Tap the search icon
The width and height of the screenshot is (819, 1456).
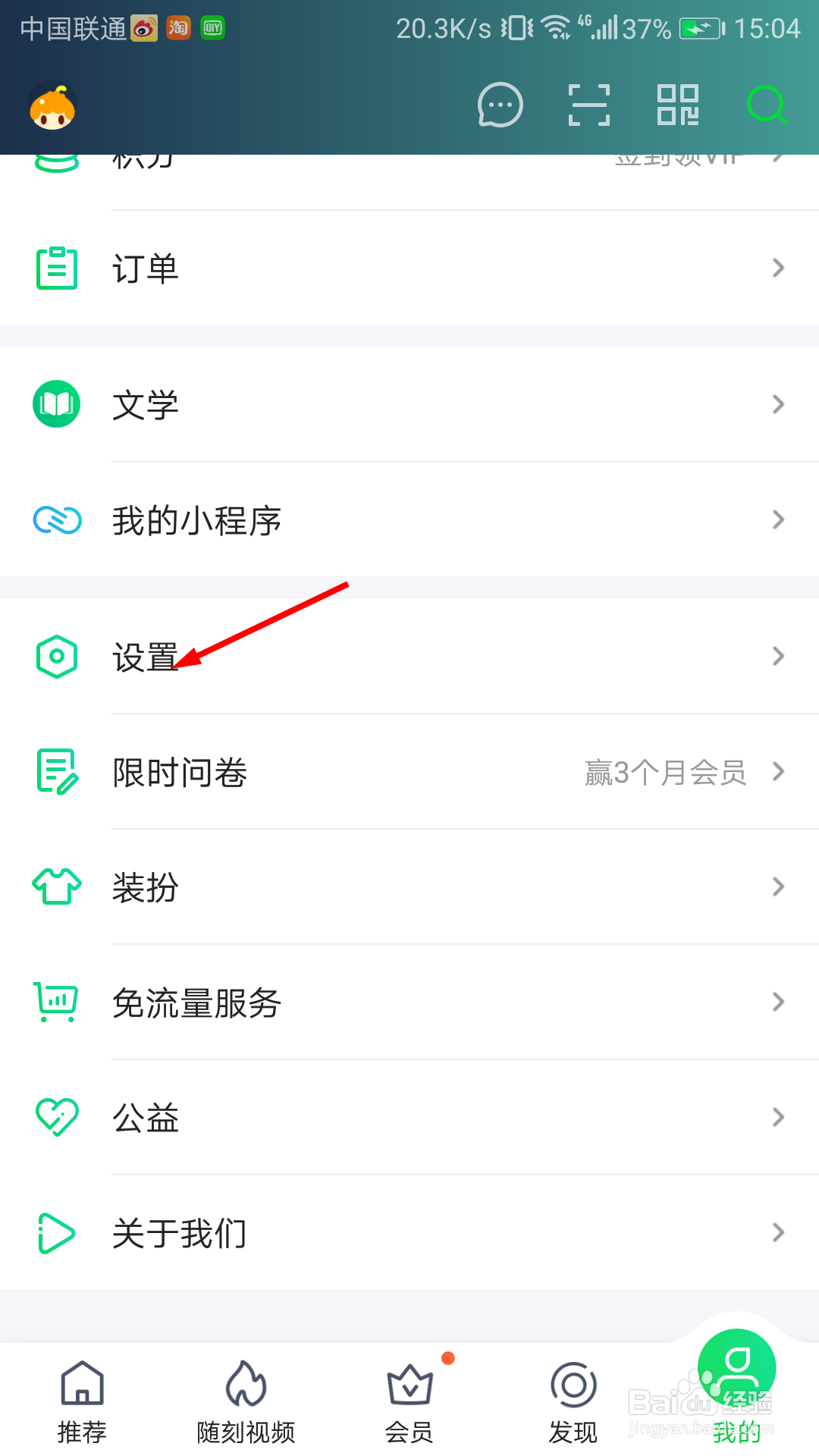767,105
